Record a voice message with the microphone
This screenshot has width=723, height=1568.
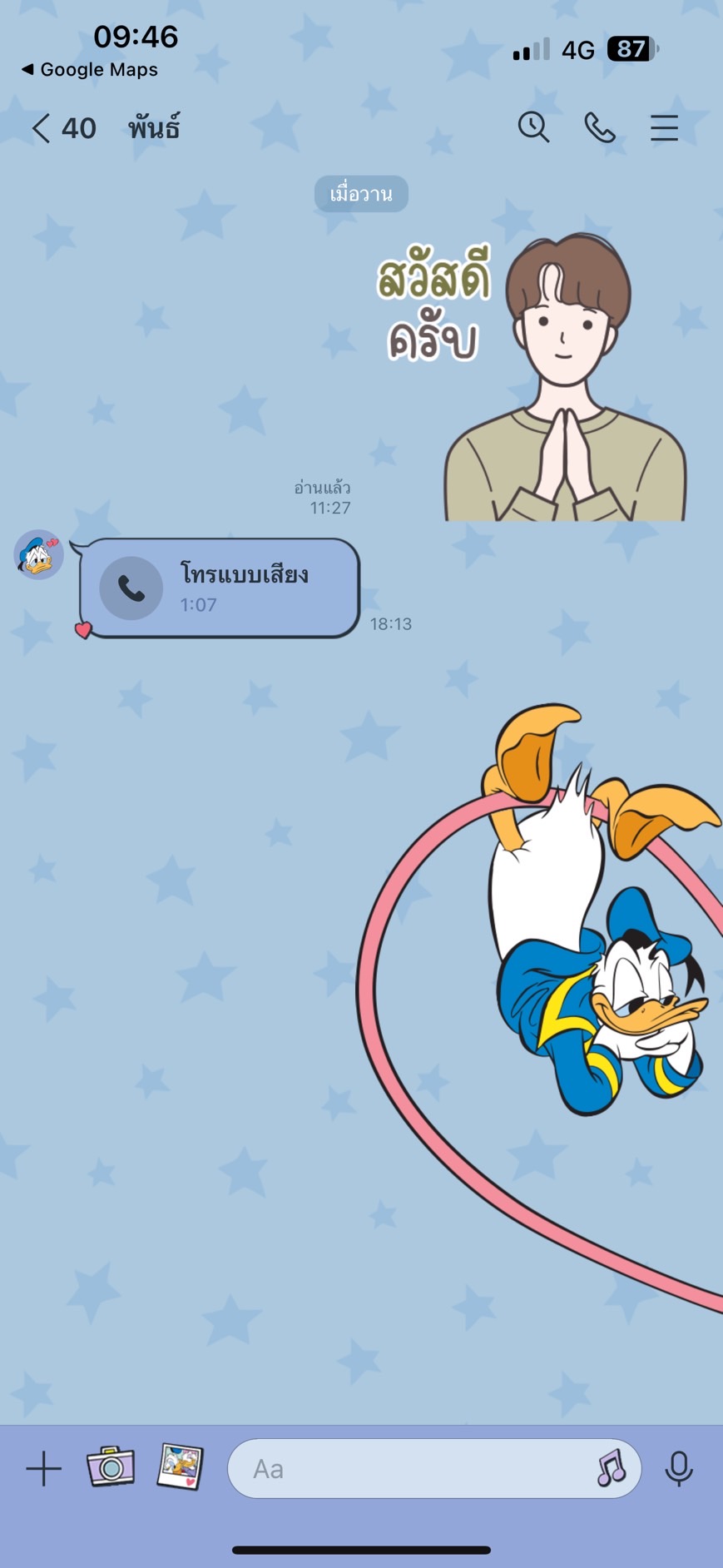coord(679,1468)
